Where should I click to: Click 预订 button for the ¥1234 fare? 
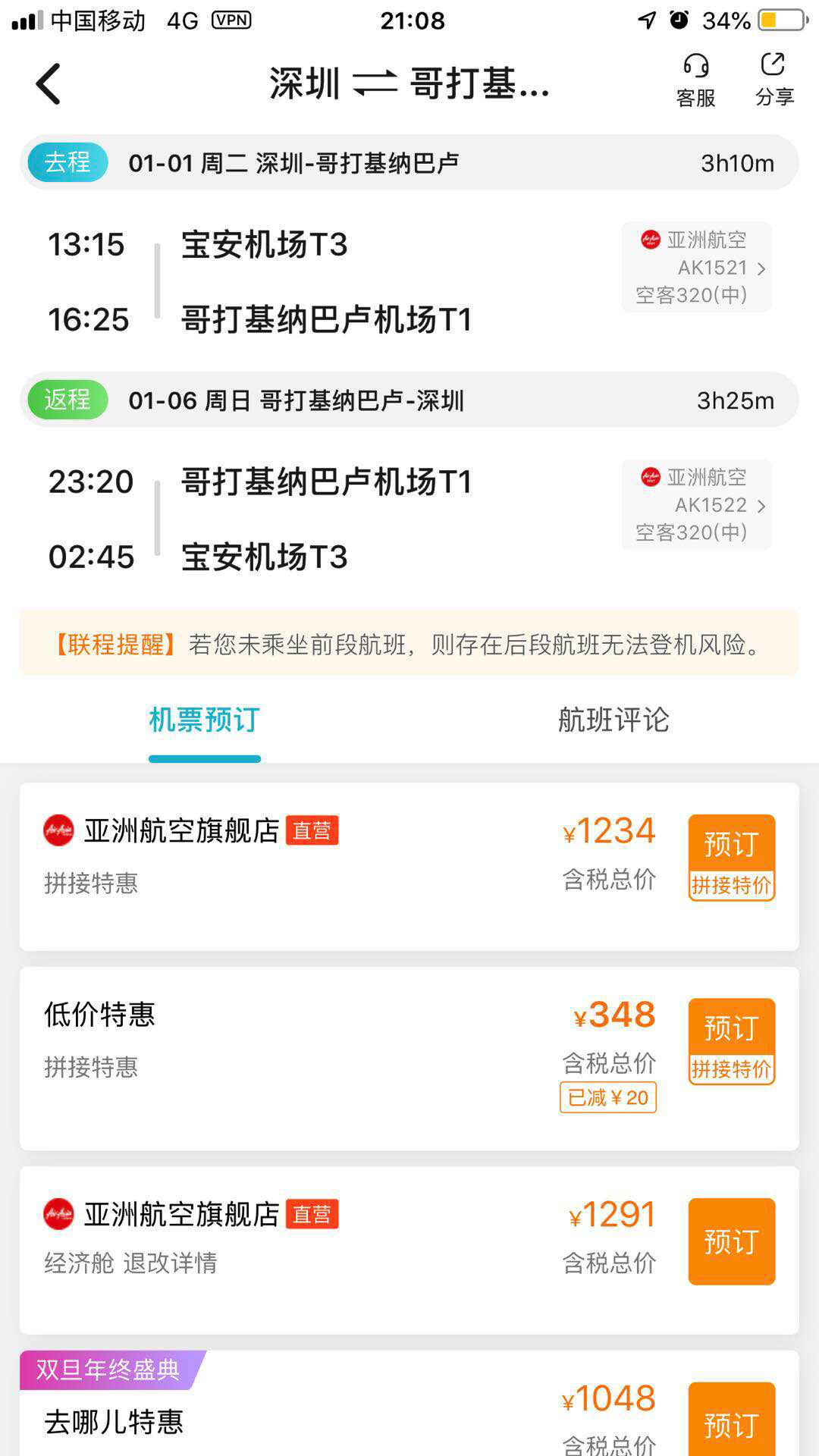730,841
